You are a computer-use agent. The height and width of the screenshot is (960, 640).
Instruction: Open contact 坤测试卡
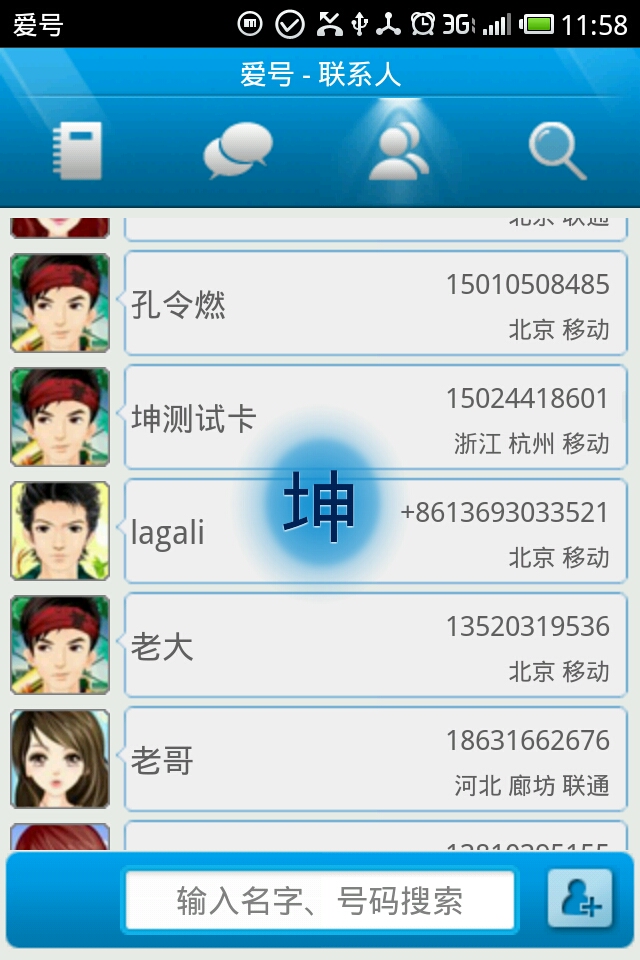click(x=375, y=417)
